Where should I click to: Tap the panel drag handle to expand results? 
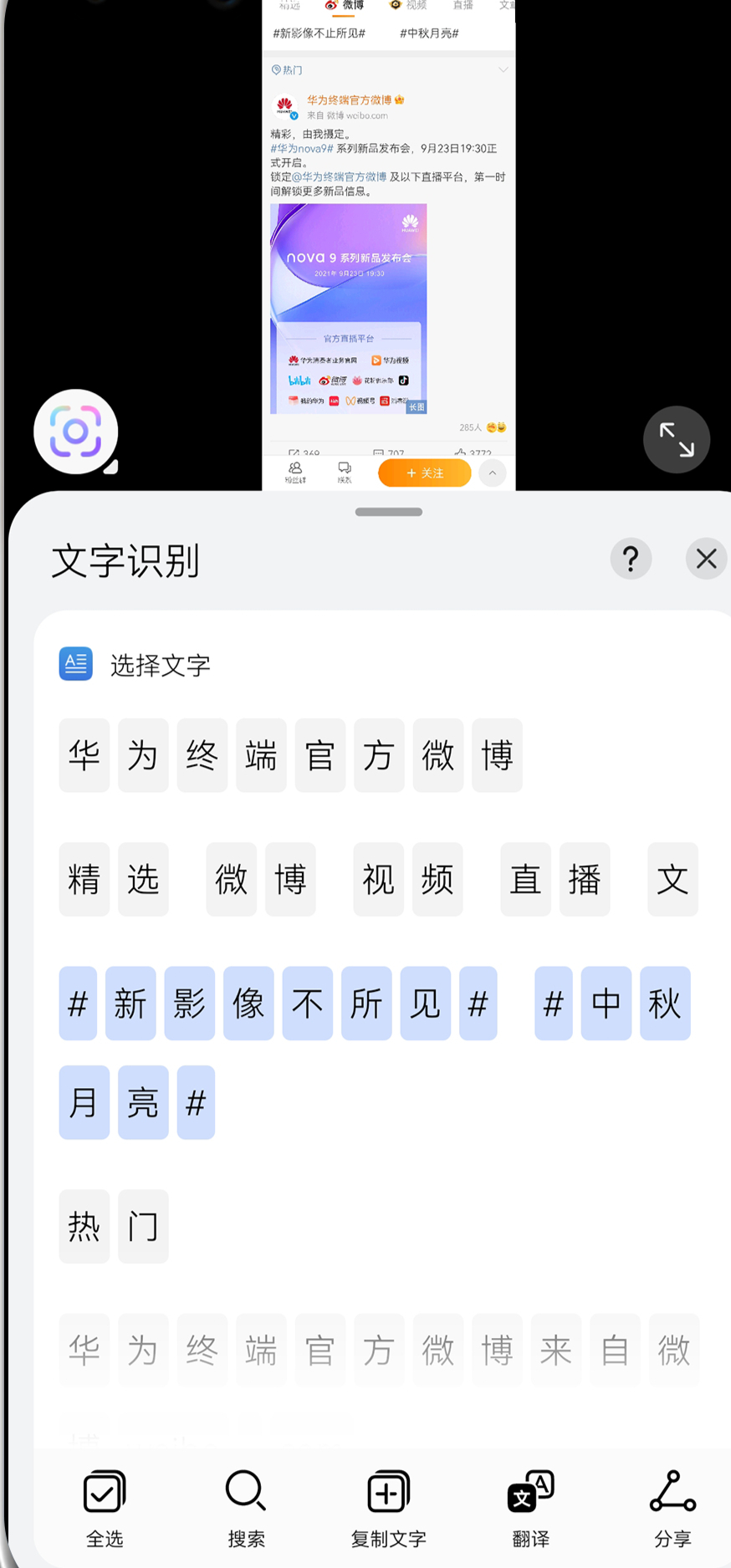(x=388, y=512)
